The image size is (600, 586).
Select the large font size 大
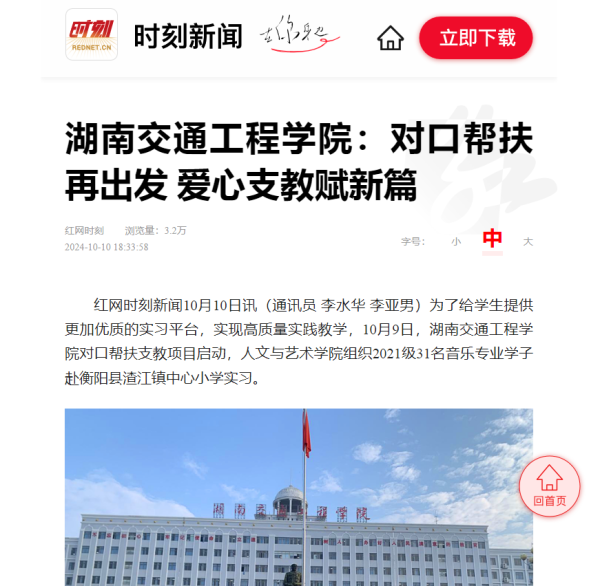pos(528,241)
